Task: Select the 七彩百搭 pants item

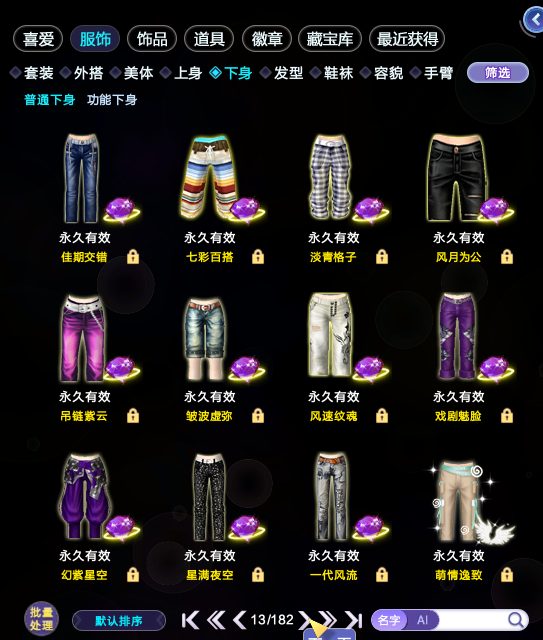Action: coord(209,180)
